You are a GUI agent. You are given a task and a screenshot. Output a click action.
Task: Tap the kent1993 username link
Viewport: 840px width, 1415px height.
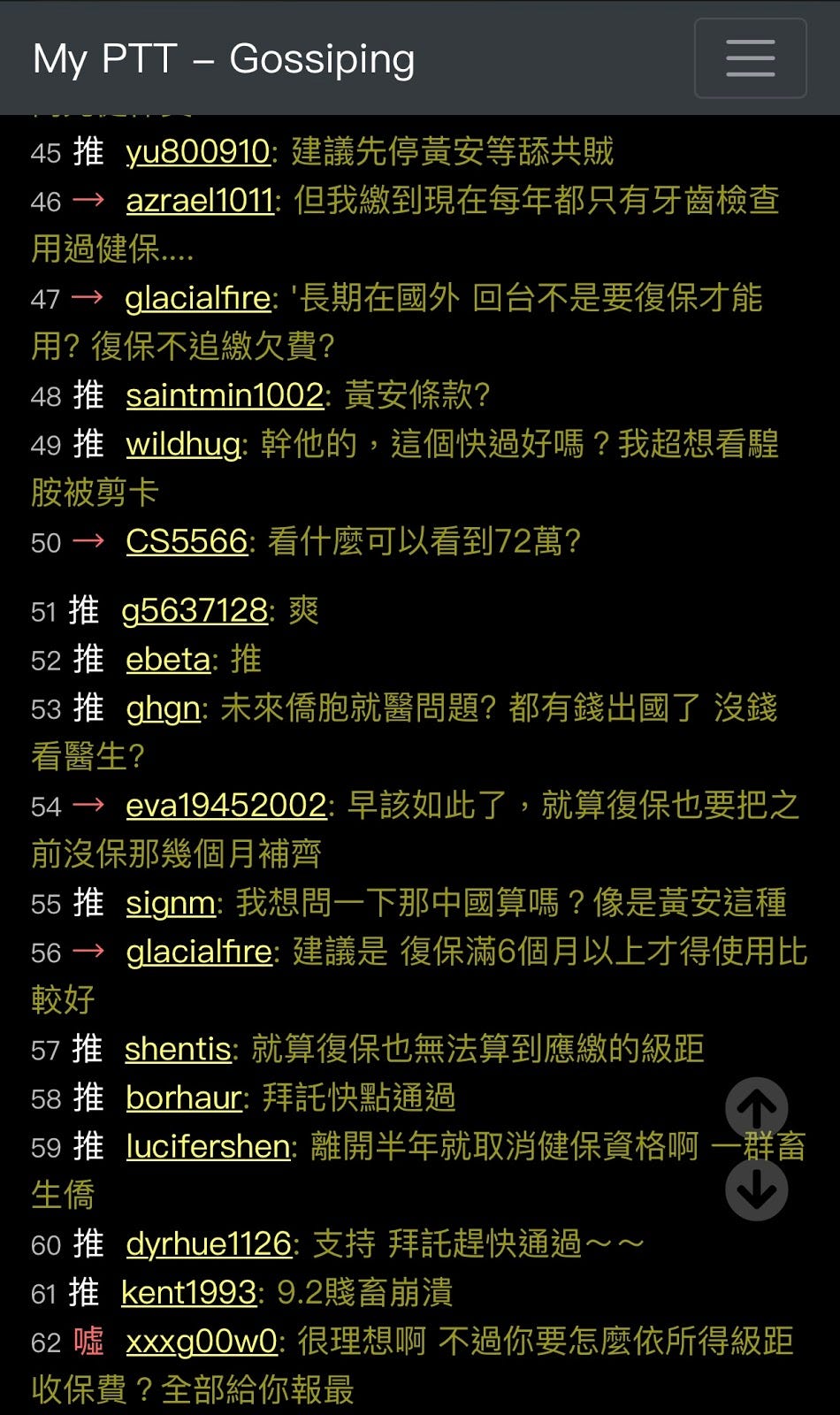click(x=188, y=1293)
